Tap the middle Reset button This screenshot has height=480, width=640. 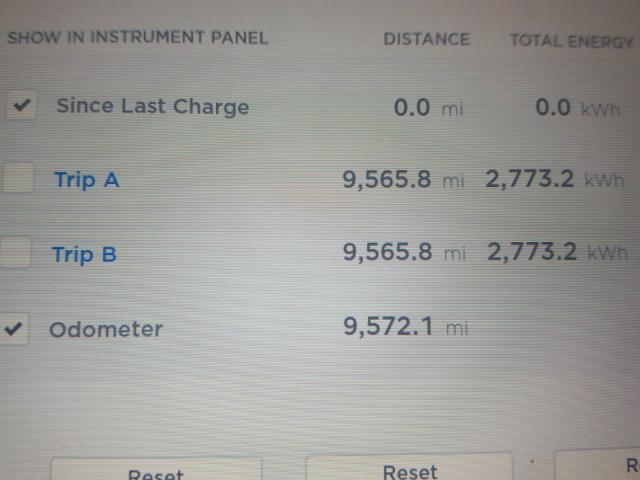click(409, 469)
